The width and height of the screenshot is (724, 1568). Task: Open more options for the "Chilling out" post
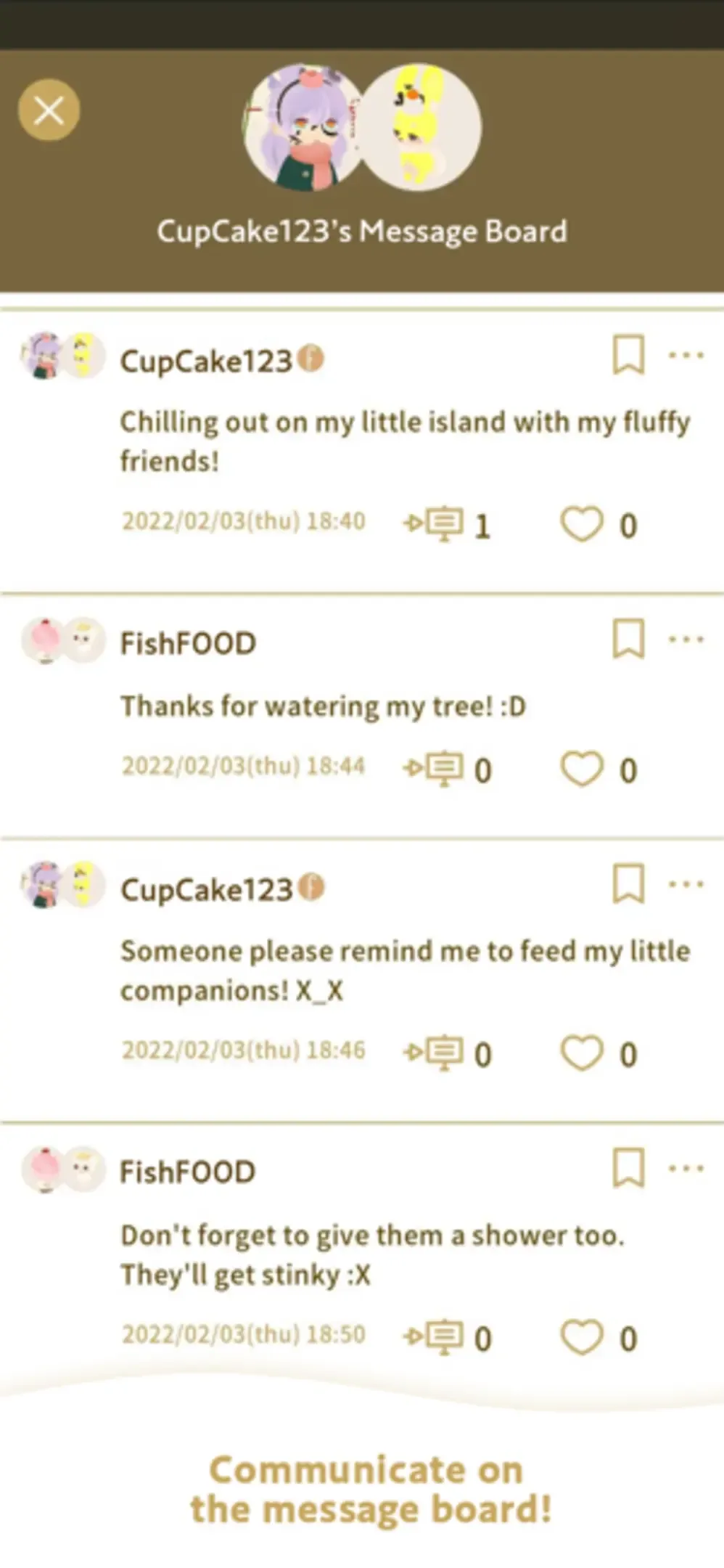[x=686, y=355]
